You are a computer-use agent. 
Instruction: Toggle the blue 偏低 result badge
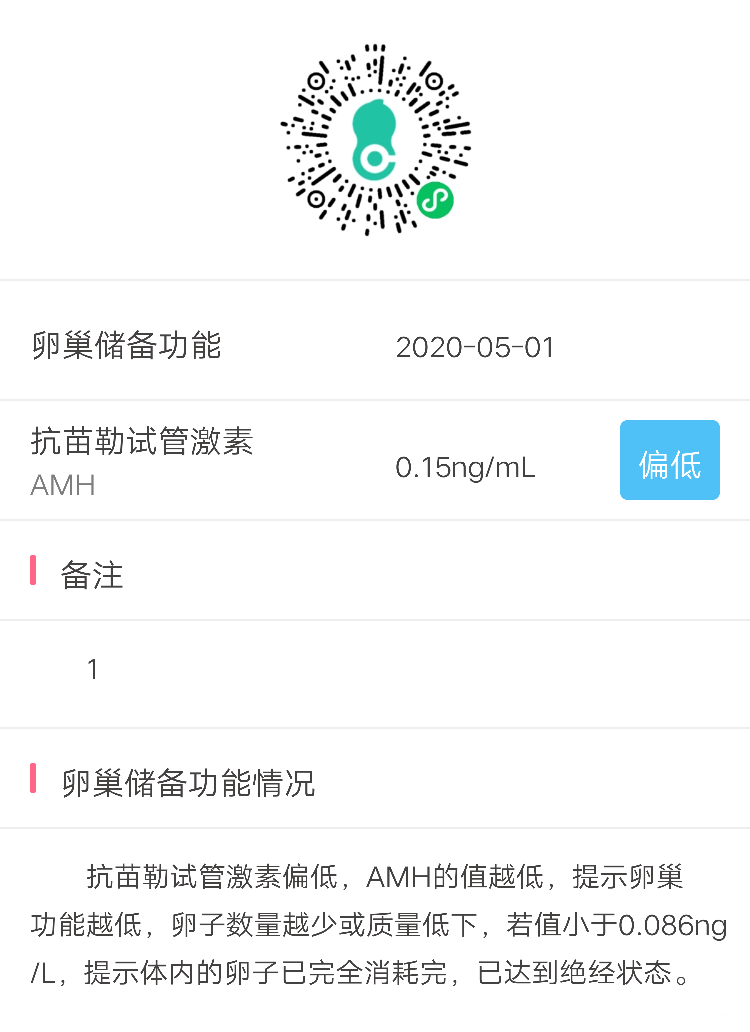point(669,460)
